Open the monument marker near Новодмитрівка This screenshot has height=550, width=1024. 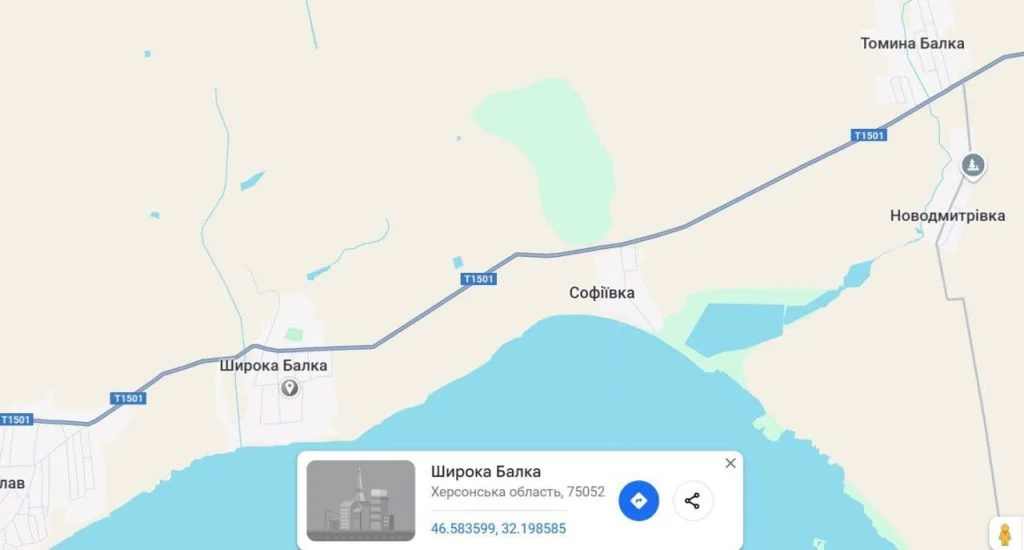(971, 165)
